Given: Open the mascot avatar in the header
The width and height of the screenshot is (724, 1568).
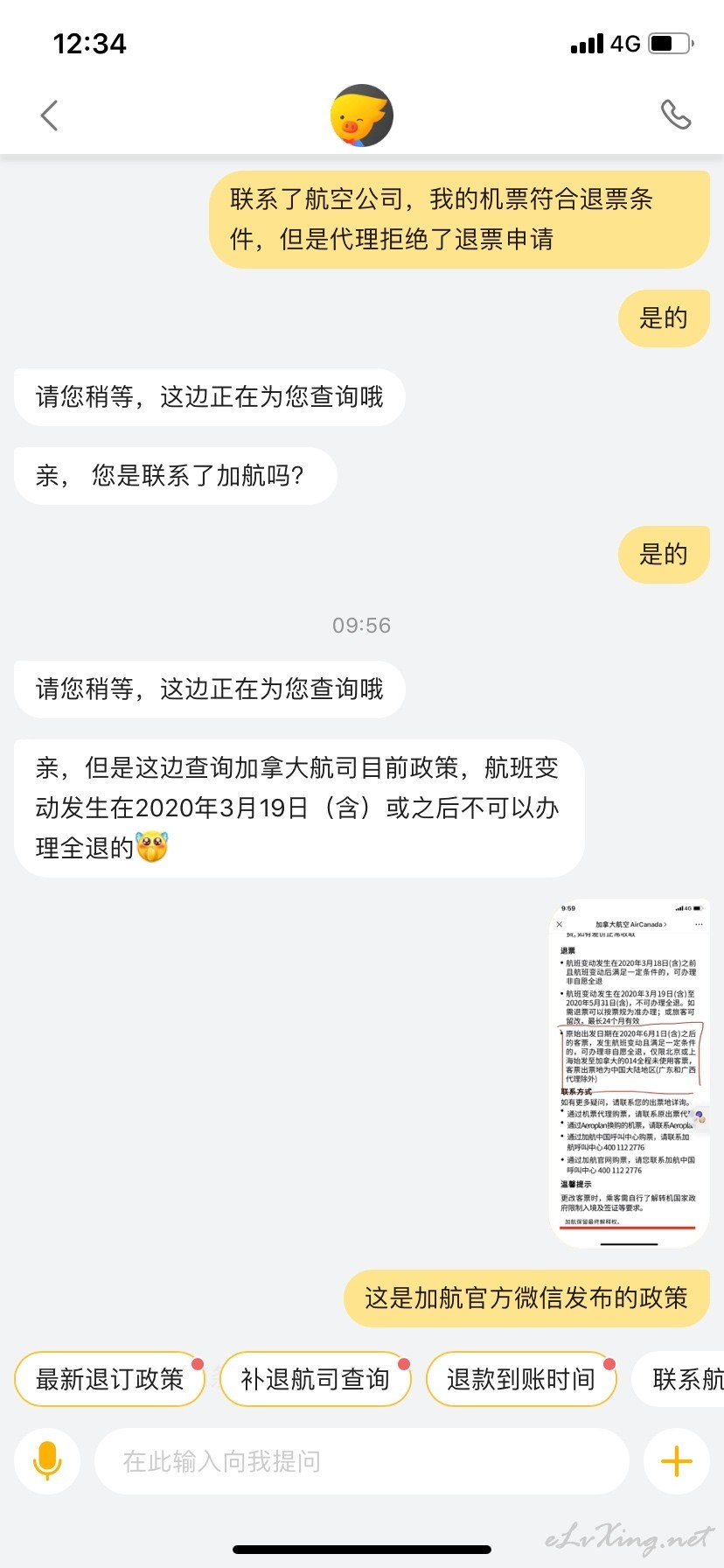Looking at the screenshot, I should tap(361, 115).
